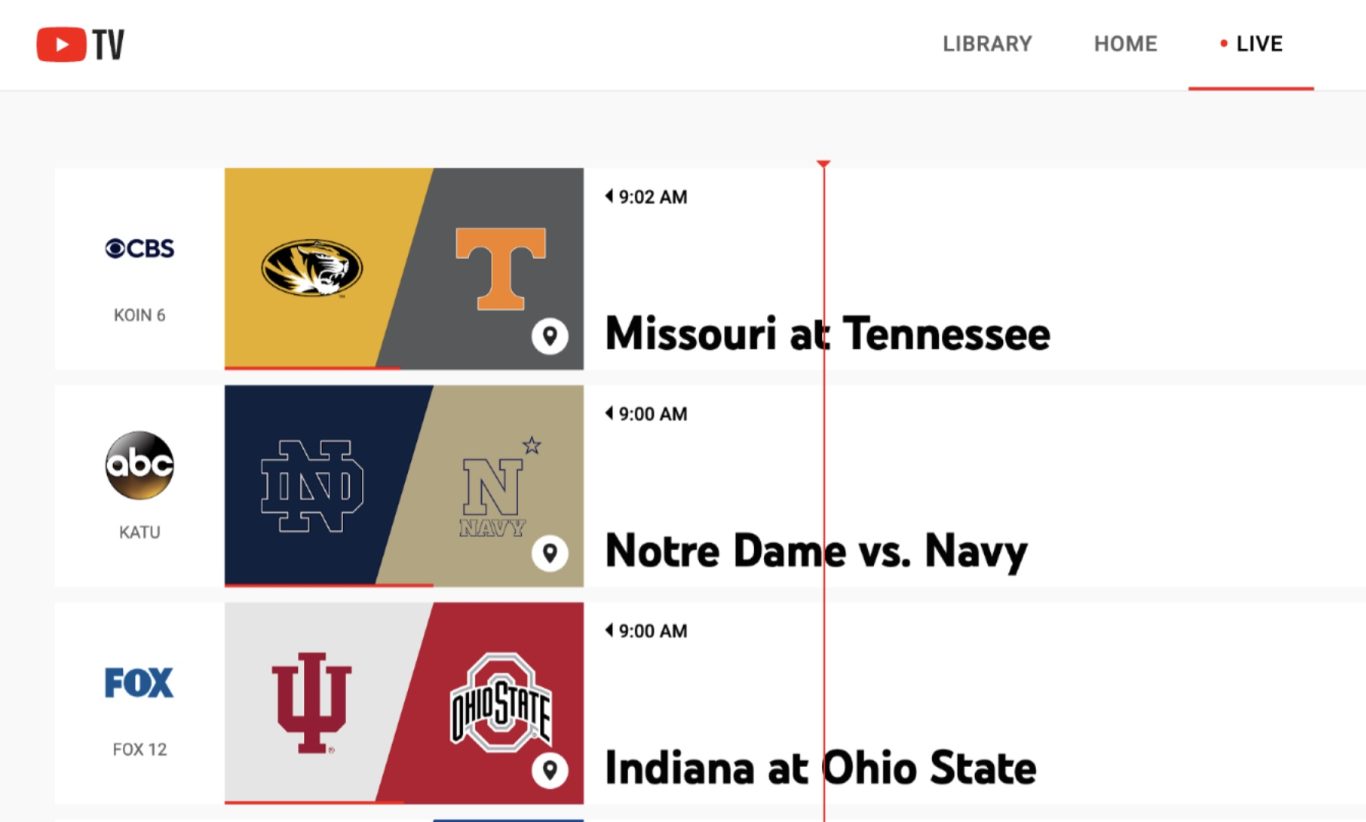1366x822 pixels.
Task: Watch Notre Dame vs. Navy thumbnail
Action: (x=404, y=485)
